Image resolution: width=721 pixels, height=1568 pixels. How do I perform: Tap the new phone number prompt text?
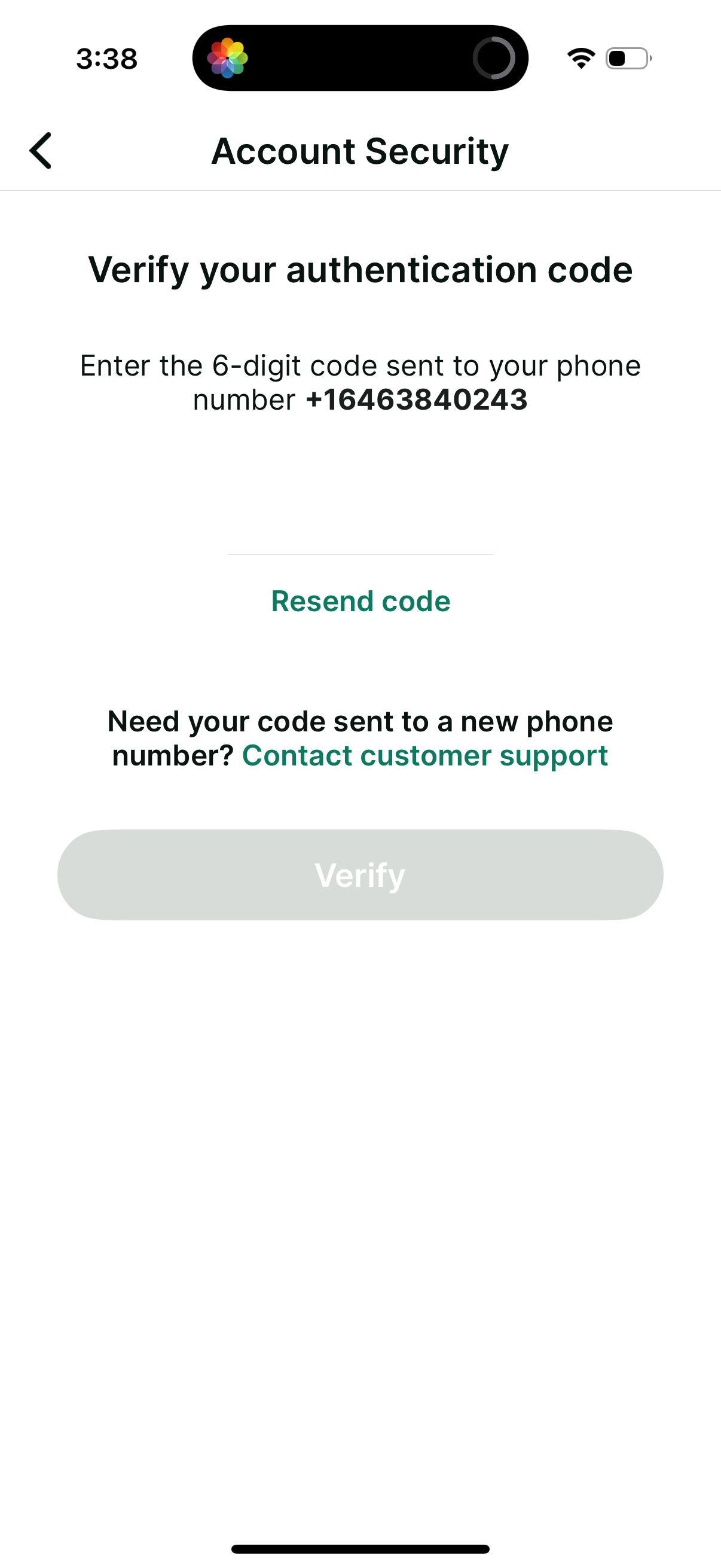[x=360, y=721]
